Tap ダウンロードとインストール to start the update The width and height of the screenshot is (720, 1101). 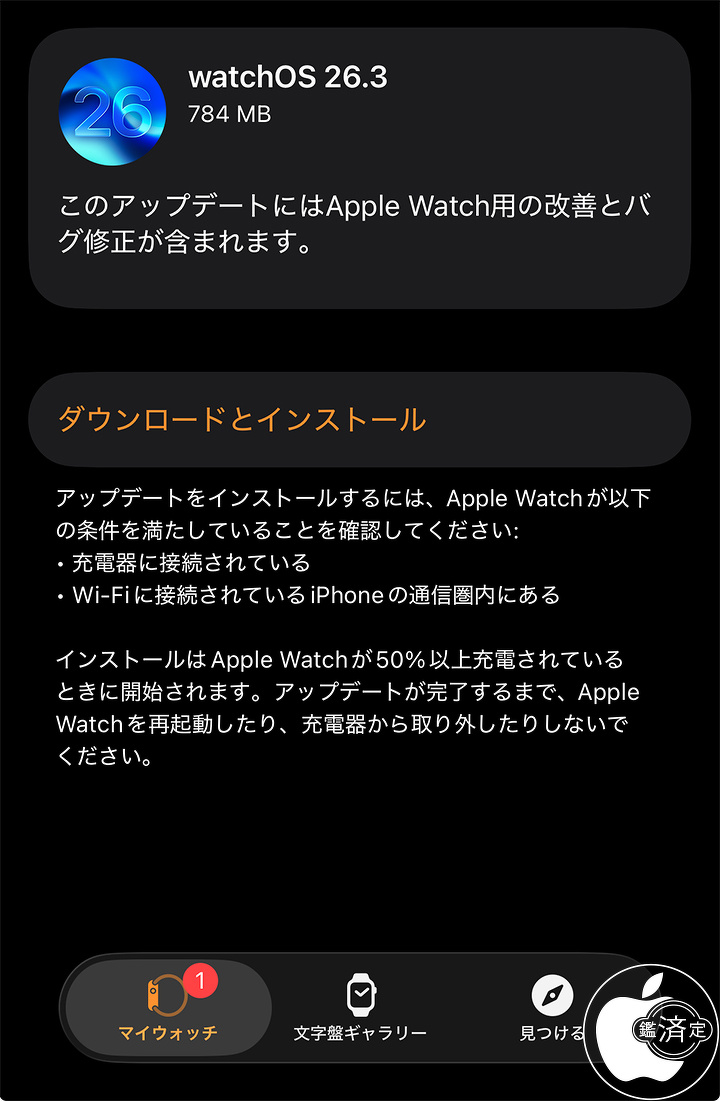click(242, 420)
